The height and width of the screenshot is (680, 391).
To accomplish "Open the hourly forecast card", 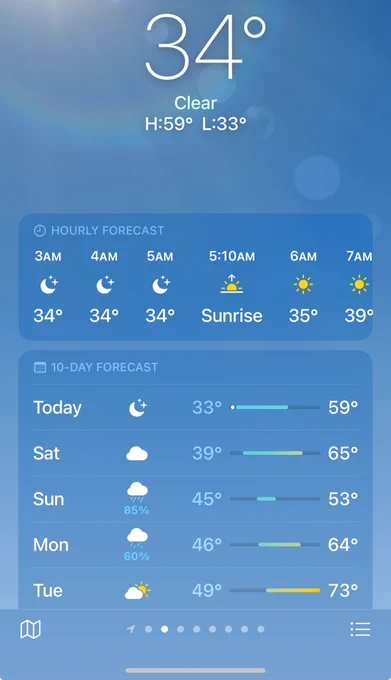I will (196, 277).
